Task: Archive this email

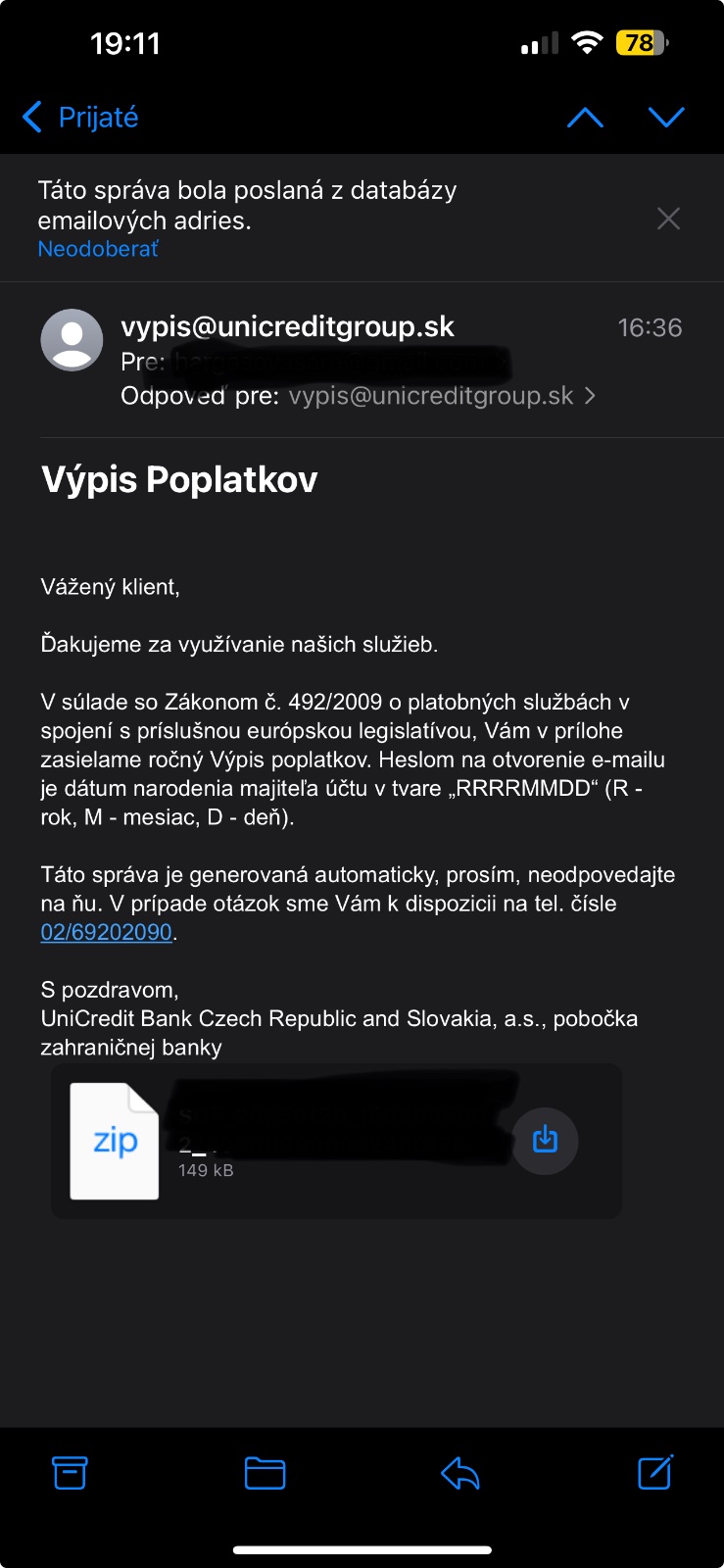Action: (x=70, y=1472)
